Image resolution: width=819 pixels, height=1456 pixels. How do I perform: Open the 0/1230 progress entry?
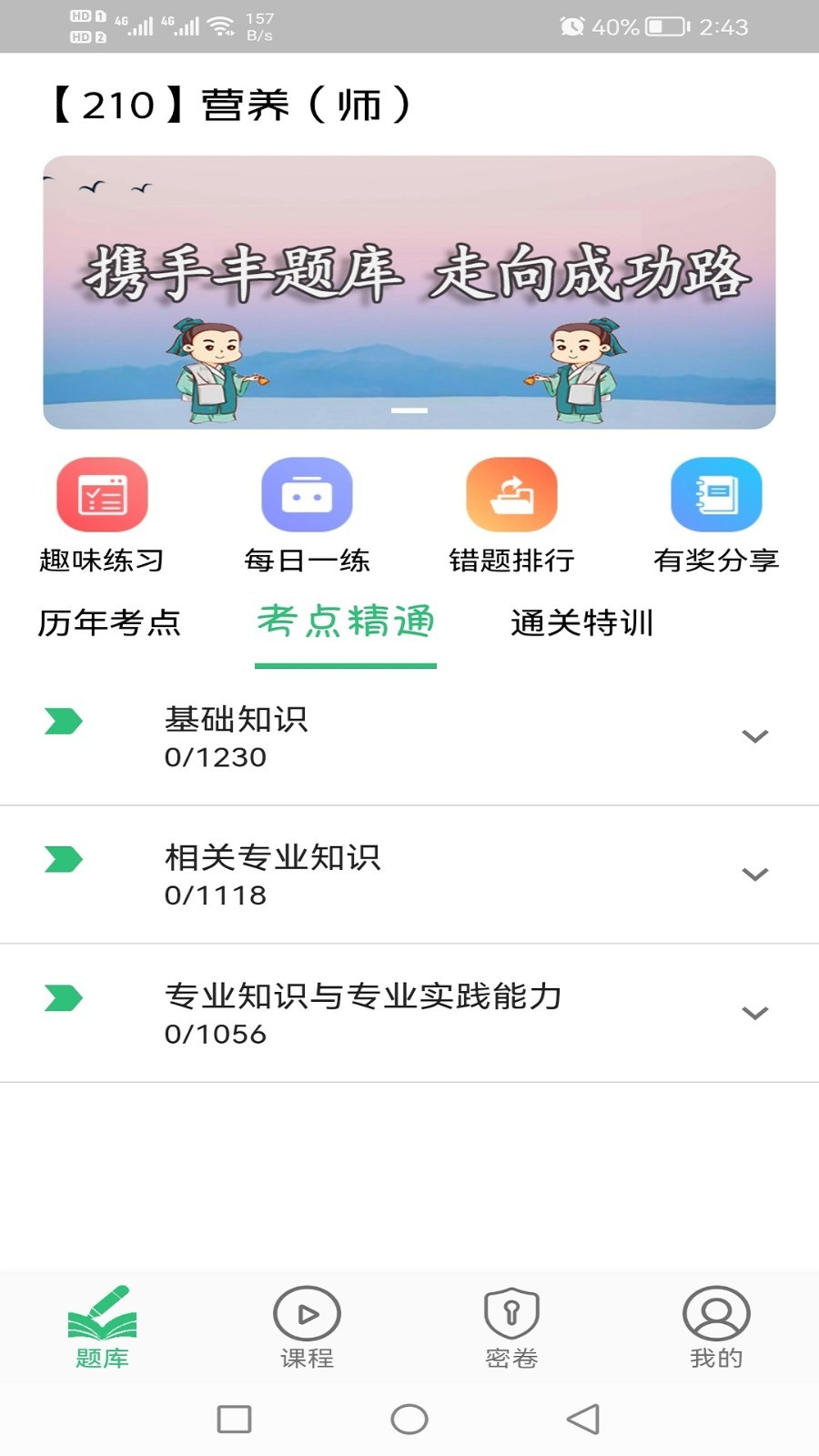pyautogui.click(x=213, y=755)
